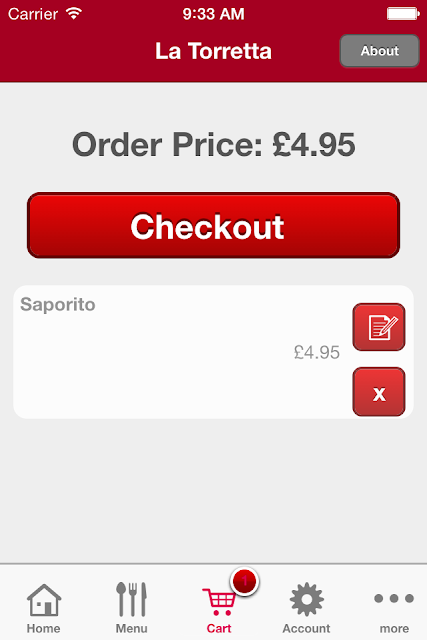This screenshot has height=640, width=427.
Task: Proceed to Checkout
Action: click(x=213, y=225)
